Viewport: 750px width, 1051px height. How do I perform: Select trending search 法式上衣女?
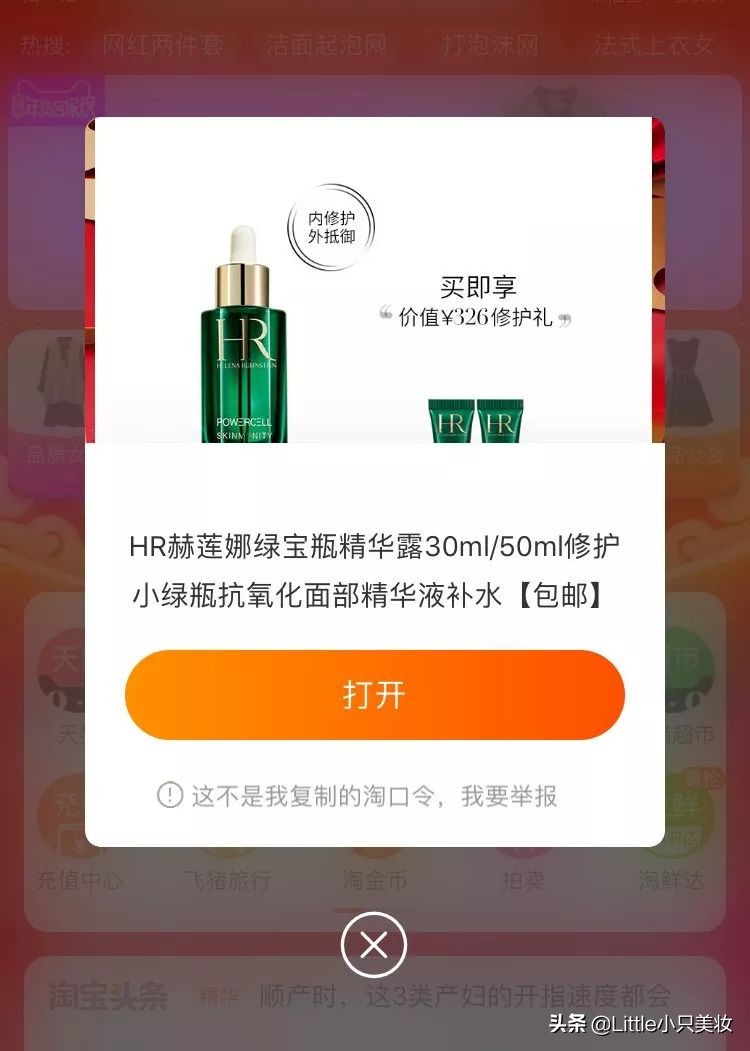(651, 46)
